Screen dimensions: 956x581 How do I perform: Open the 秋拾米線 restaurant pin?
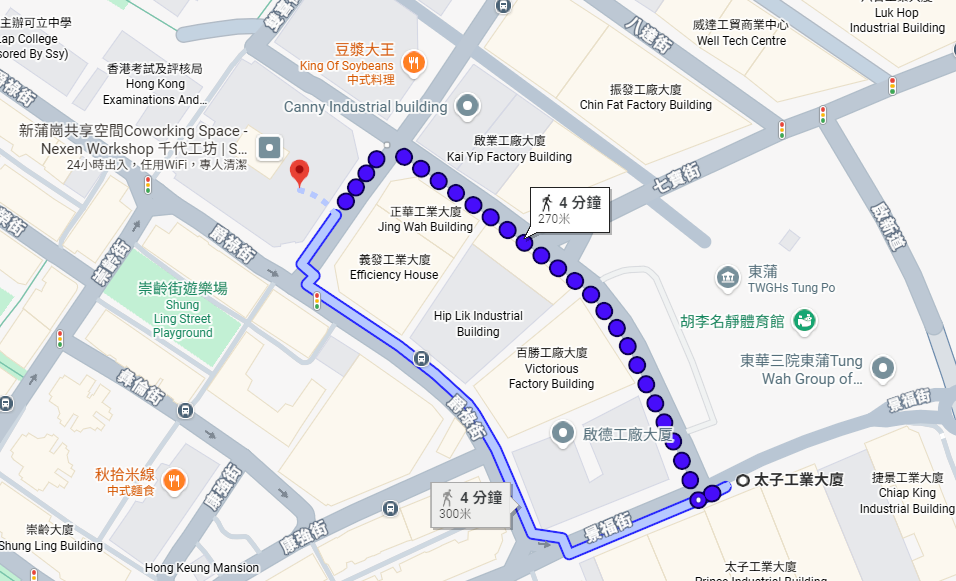pos(174,481)
